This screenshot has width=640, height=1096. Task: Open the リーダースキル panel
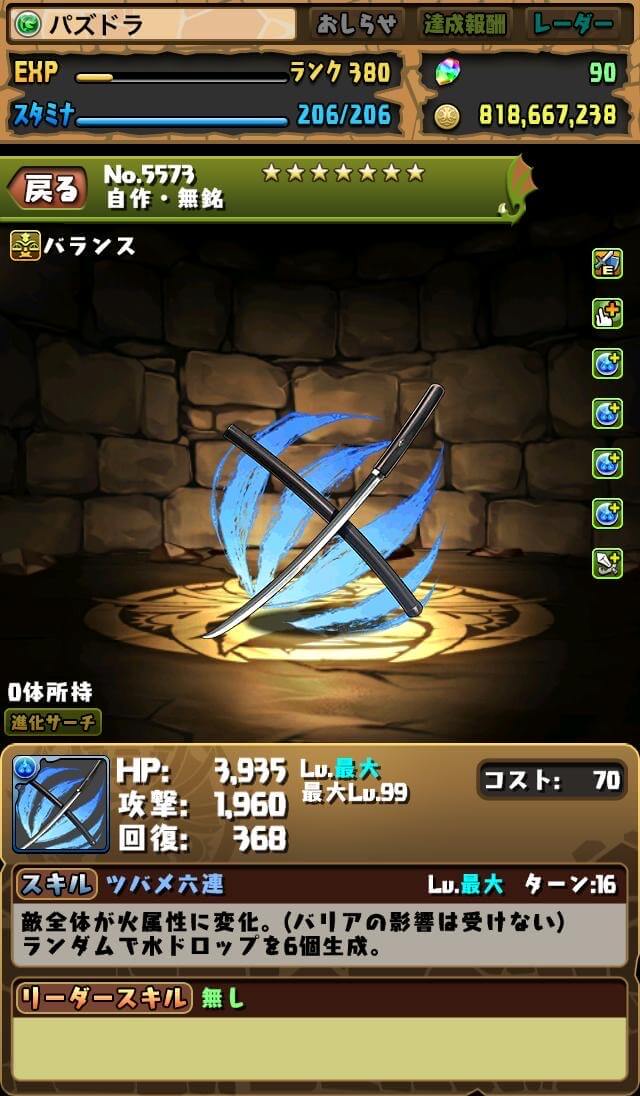click(x=320, y=1030)
